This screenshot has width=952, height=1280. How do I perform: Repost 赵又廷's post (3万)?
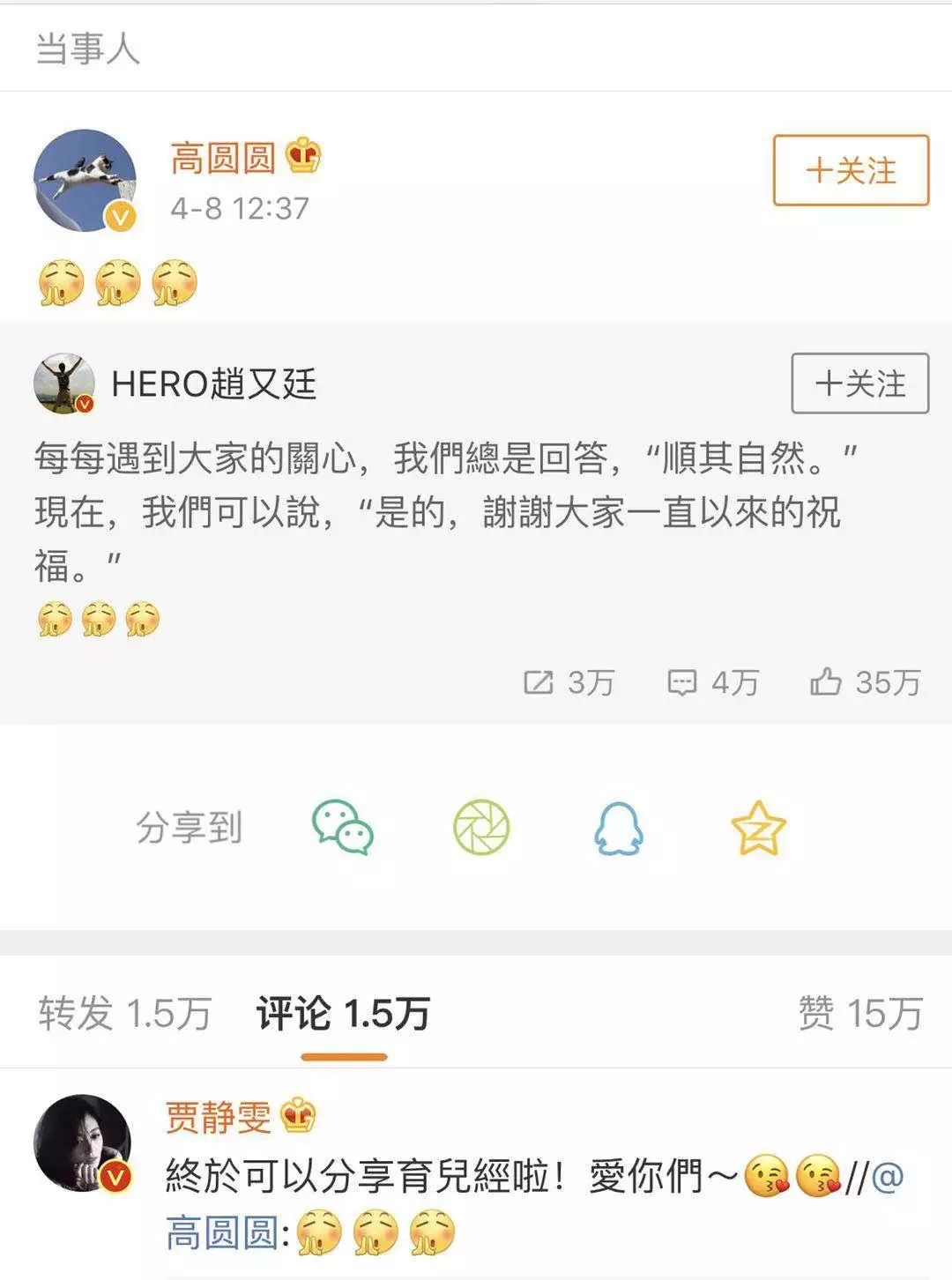point(569,682)
